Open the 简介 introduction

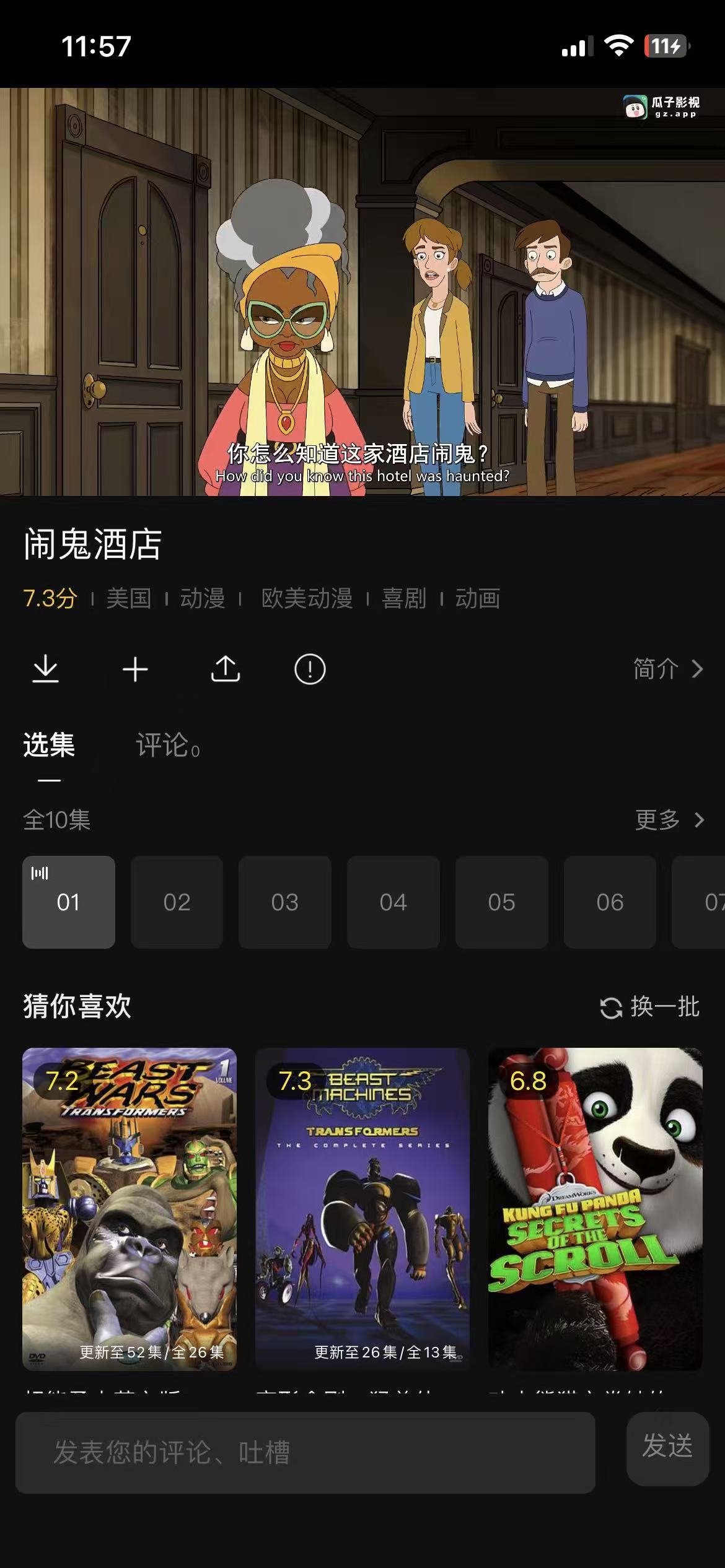click(668, 669)
